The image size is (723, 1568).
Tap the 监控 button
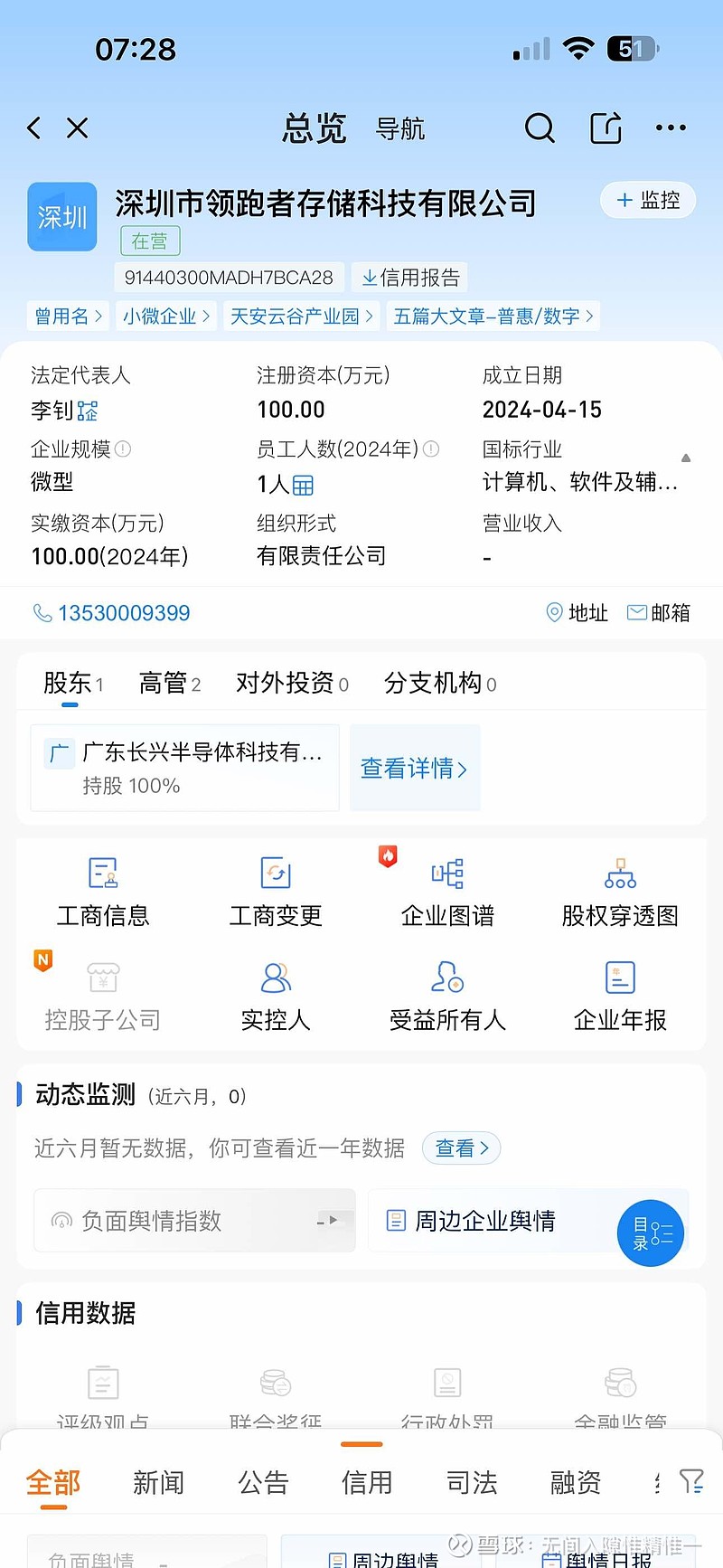click(647, 201)
